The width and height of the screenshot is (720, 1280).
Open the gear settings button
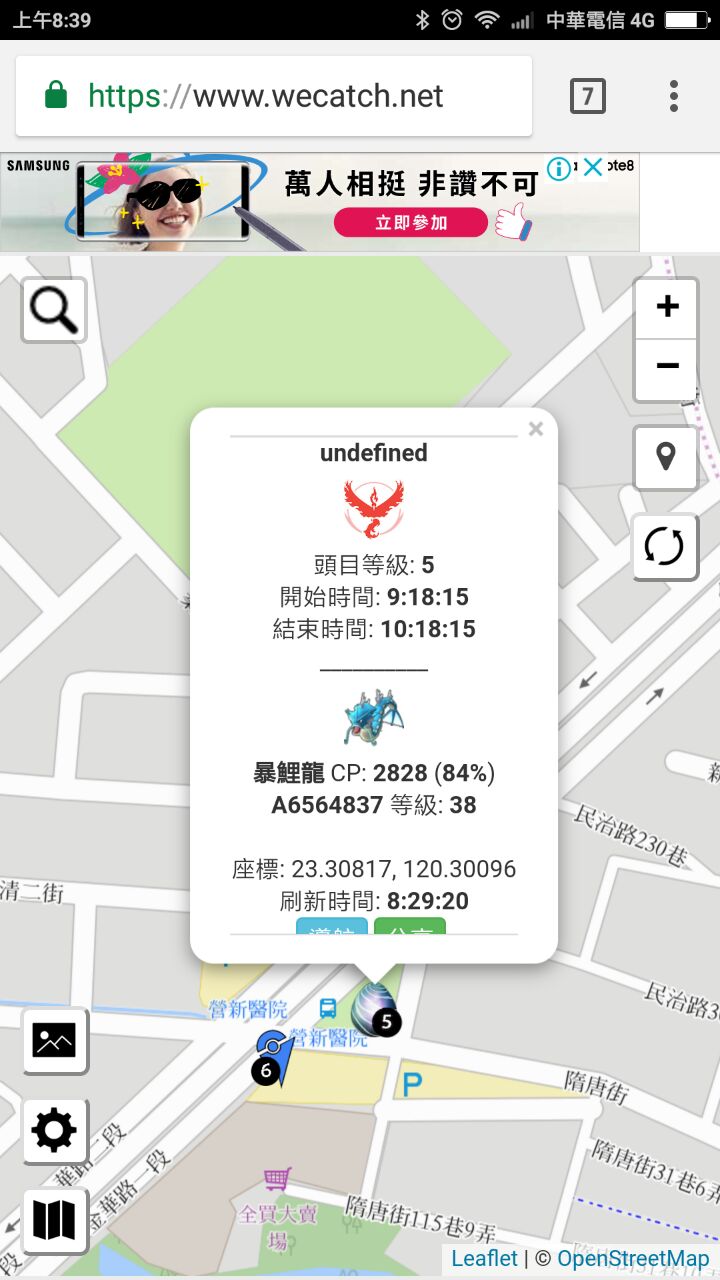pos(54,1131)
